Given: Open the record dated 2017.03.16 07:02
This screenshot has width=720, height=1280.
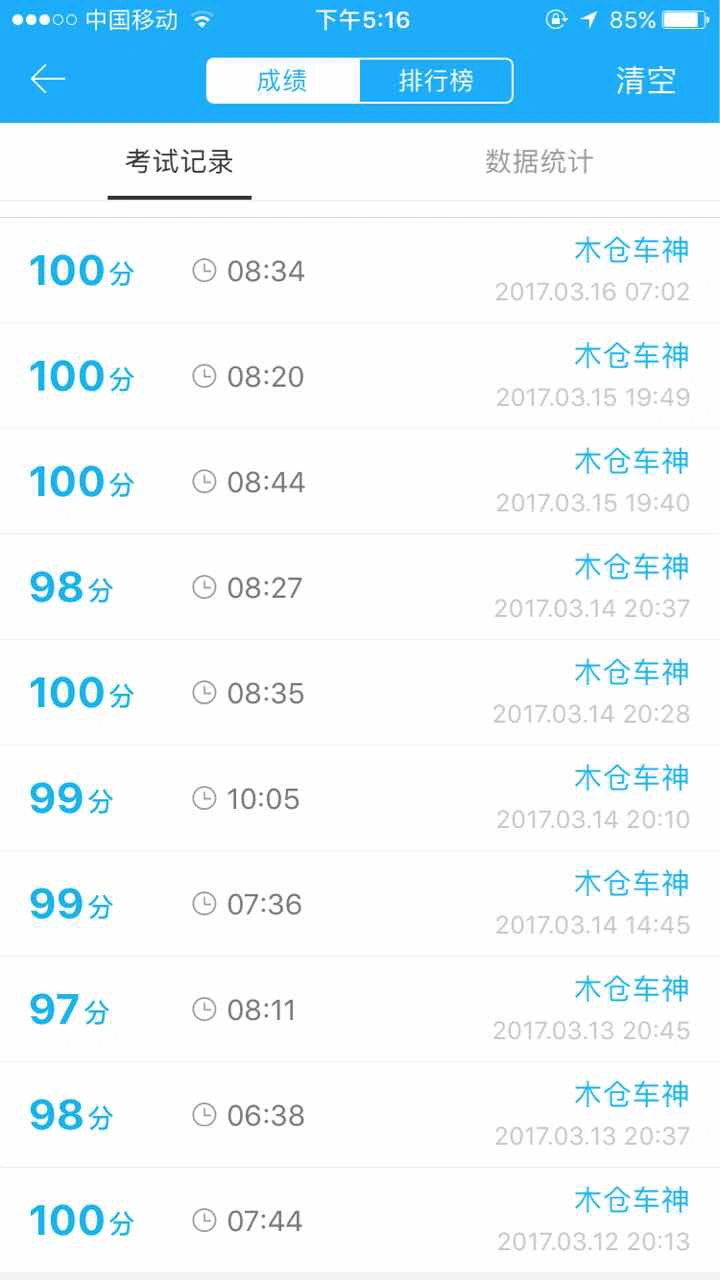Looking at the screenshot, I should (360, 271).
